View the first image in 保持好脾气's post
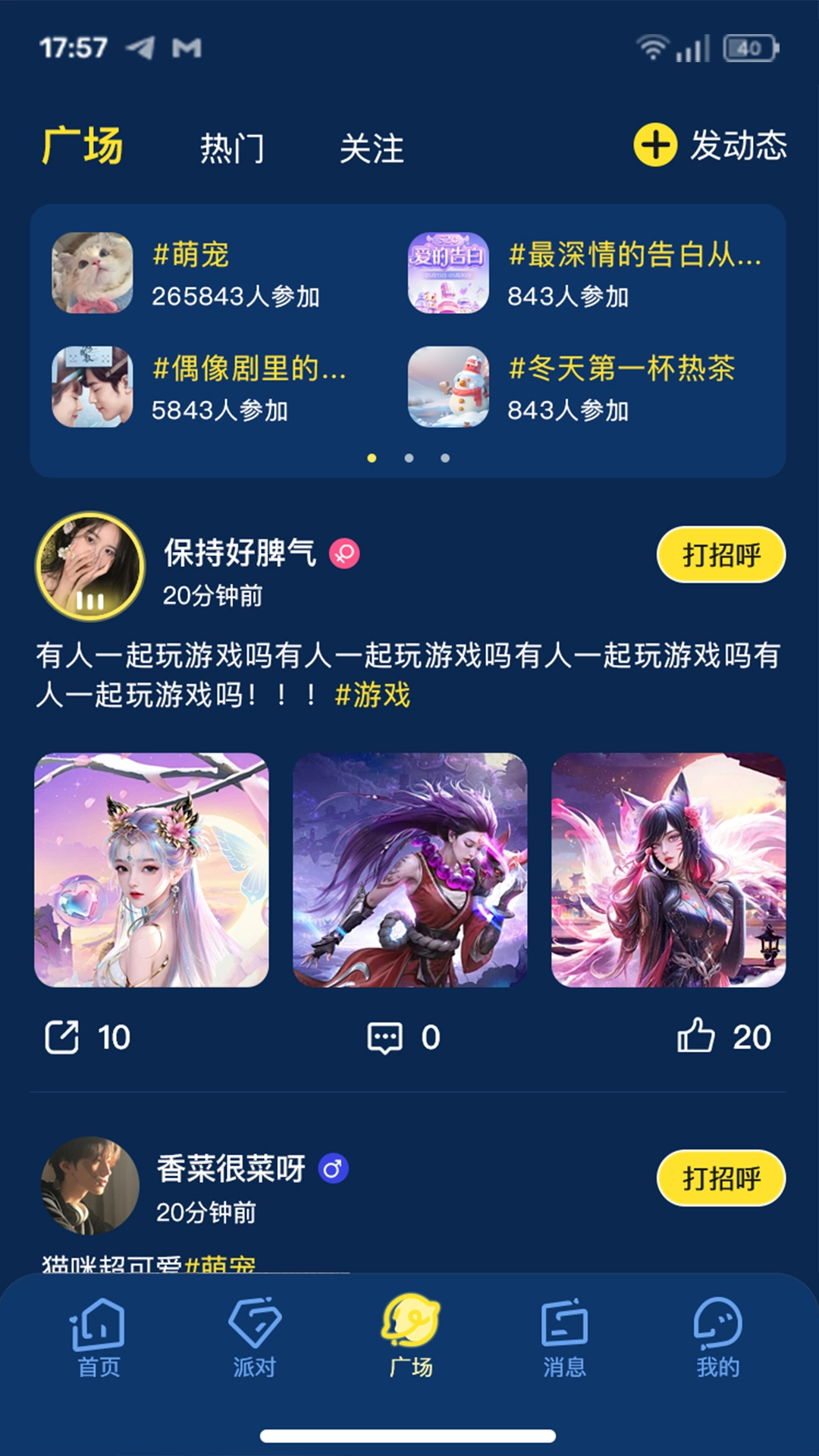The image size is (819, 1456). pyautogui.click(x=152, y=870)
